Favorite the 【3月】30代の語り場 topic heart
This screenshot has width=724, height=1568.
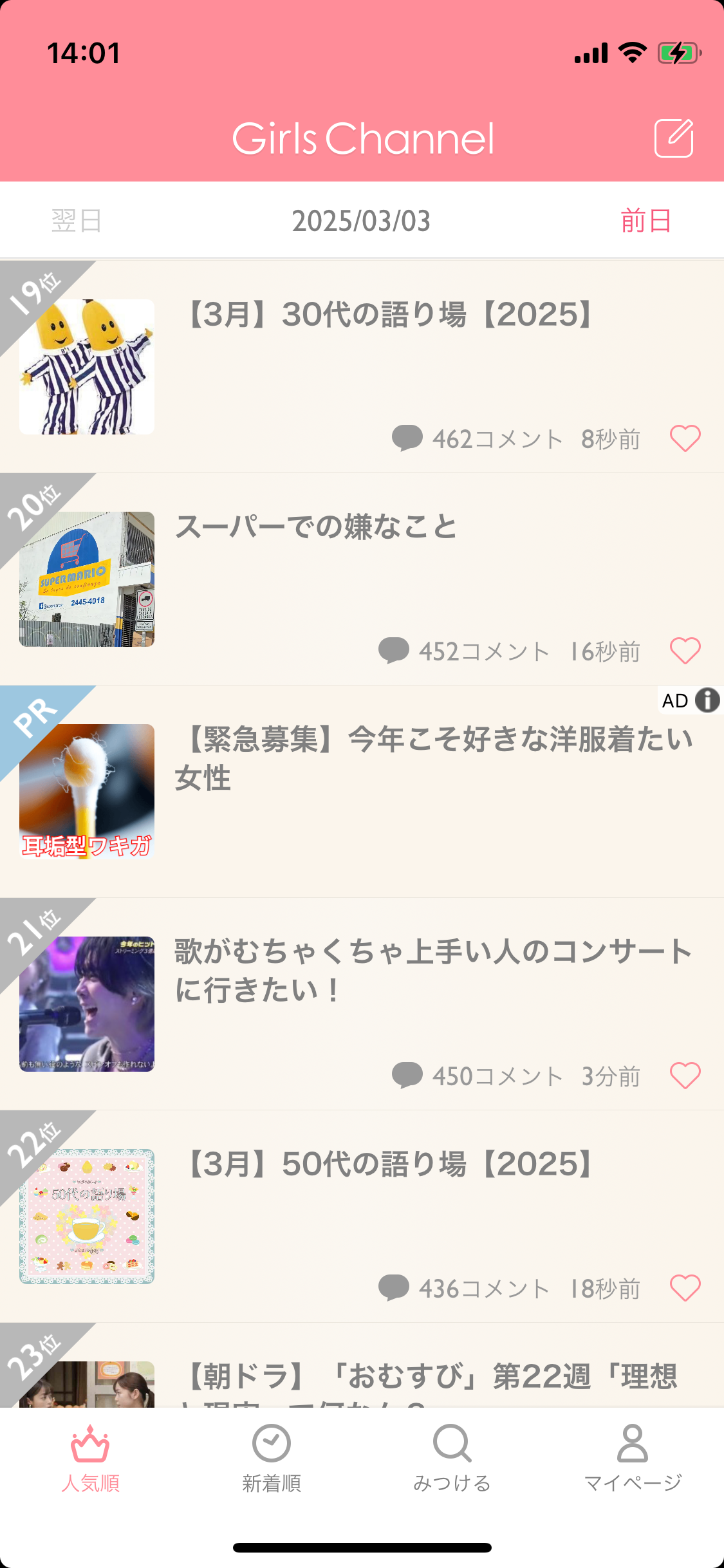(x=684, y=439)
